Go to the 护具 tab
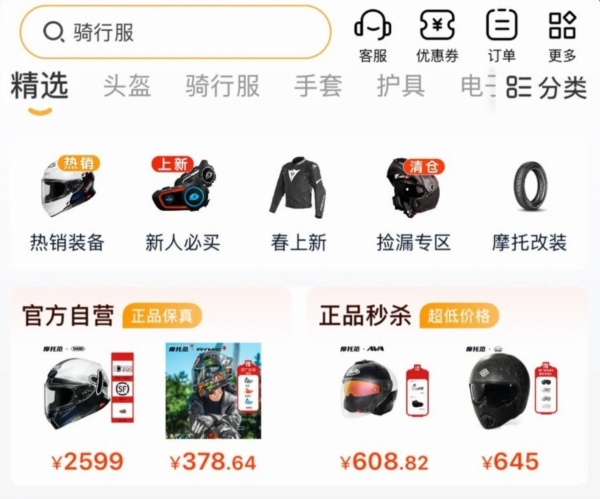Image resolution: width=600 pixels, height=499 pixels. (x=400, y=86)
